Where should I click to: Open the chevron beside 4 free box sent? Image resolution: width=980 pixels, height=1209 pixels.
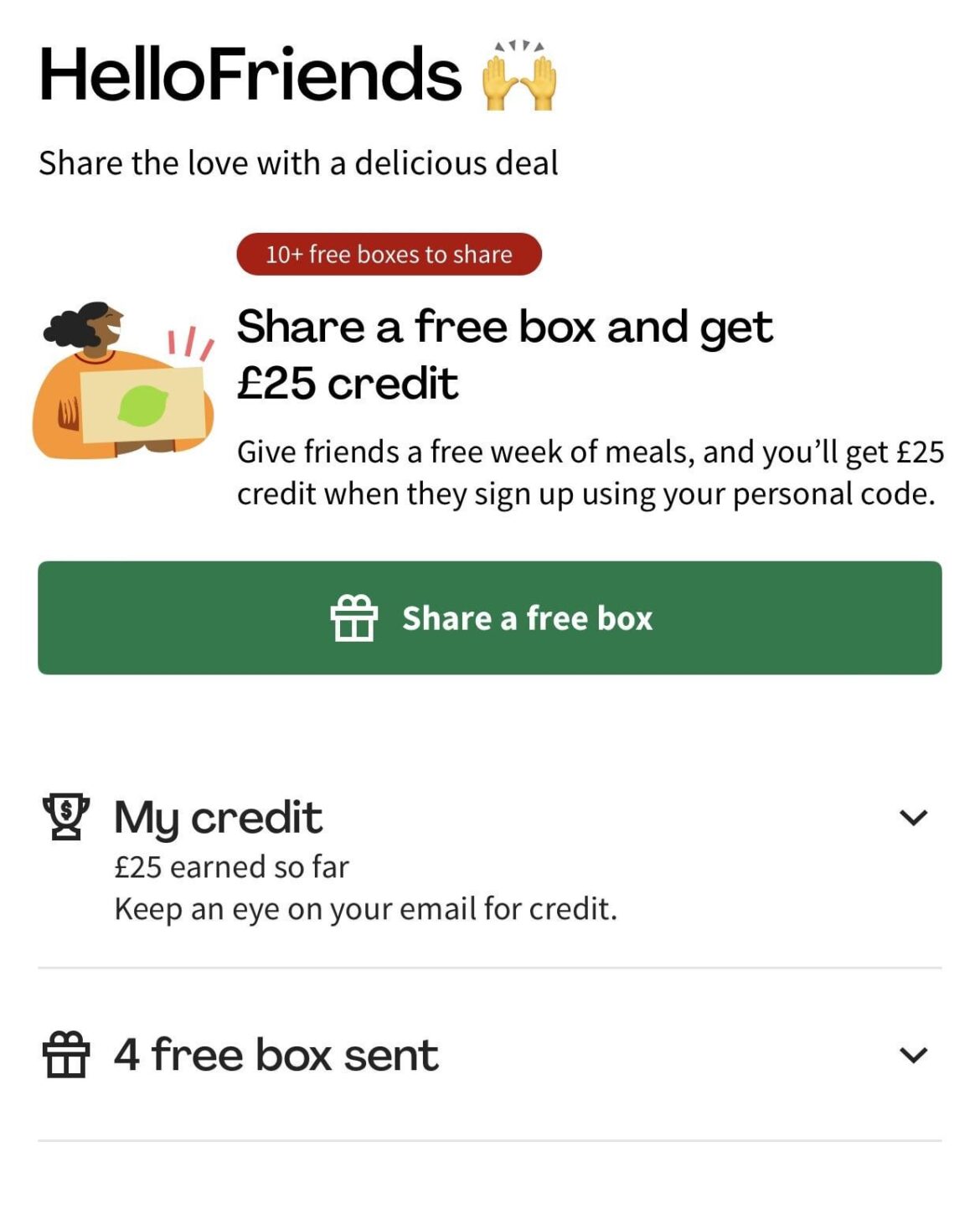pos(914,1055)
